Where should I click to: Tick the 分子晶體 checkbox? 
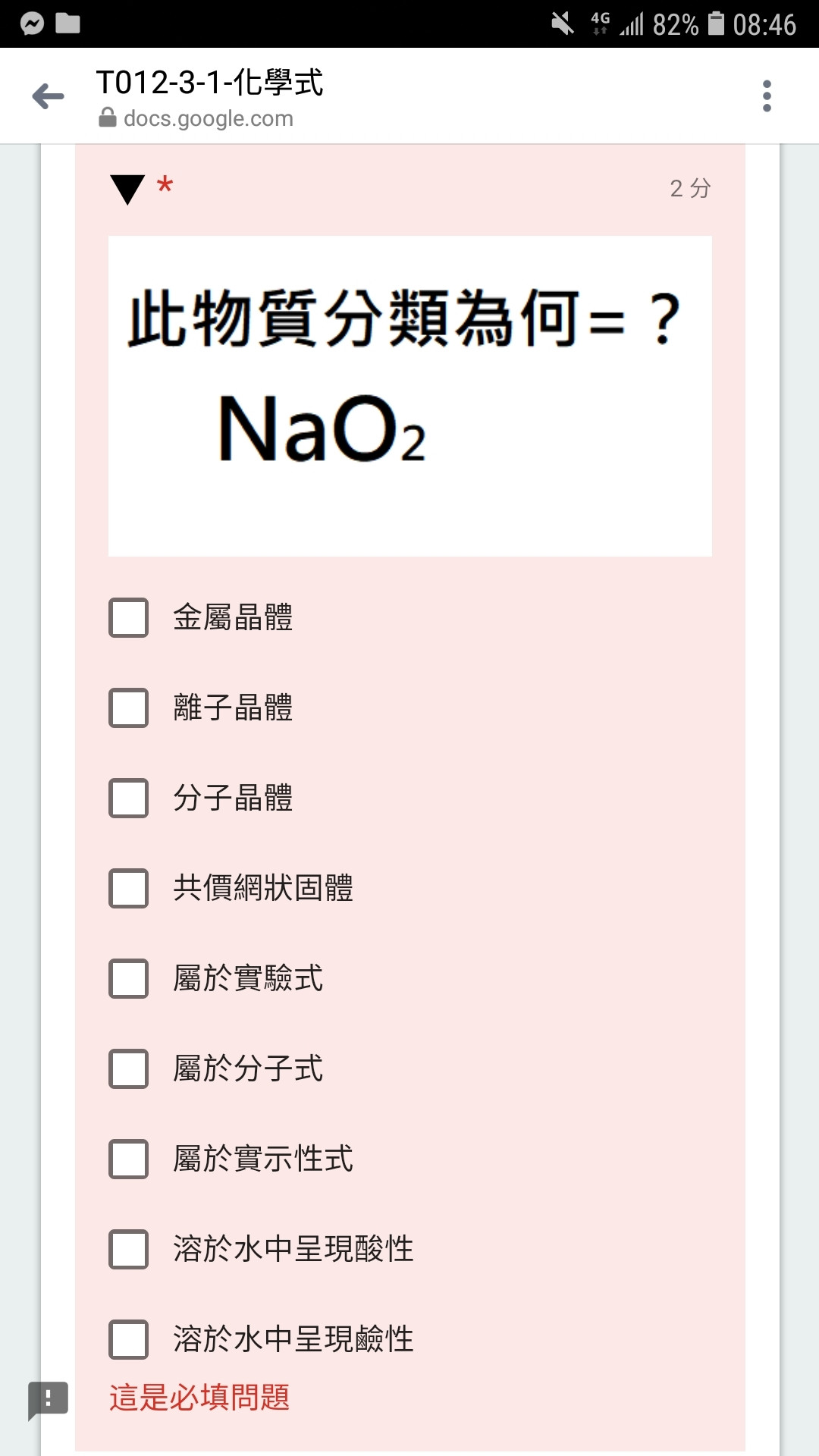pos(128,798)
